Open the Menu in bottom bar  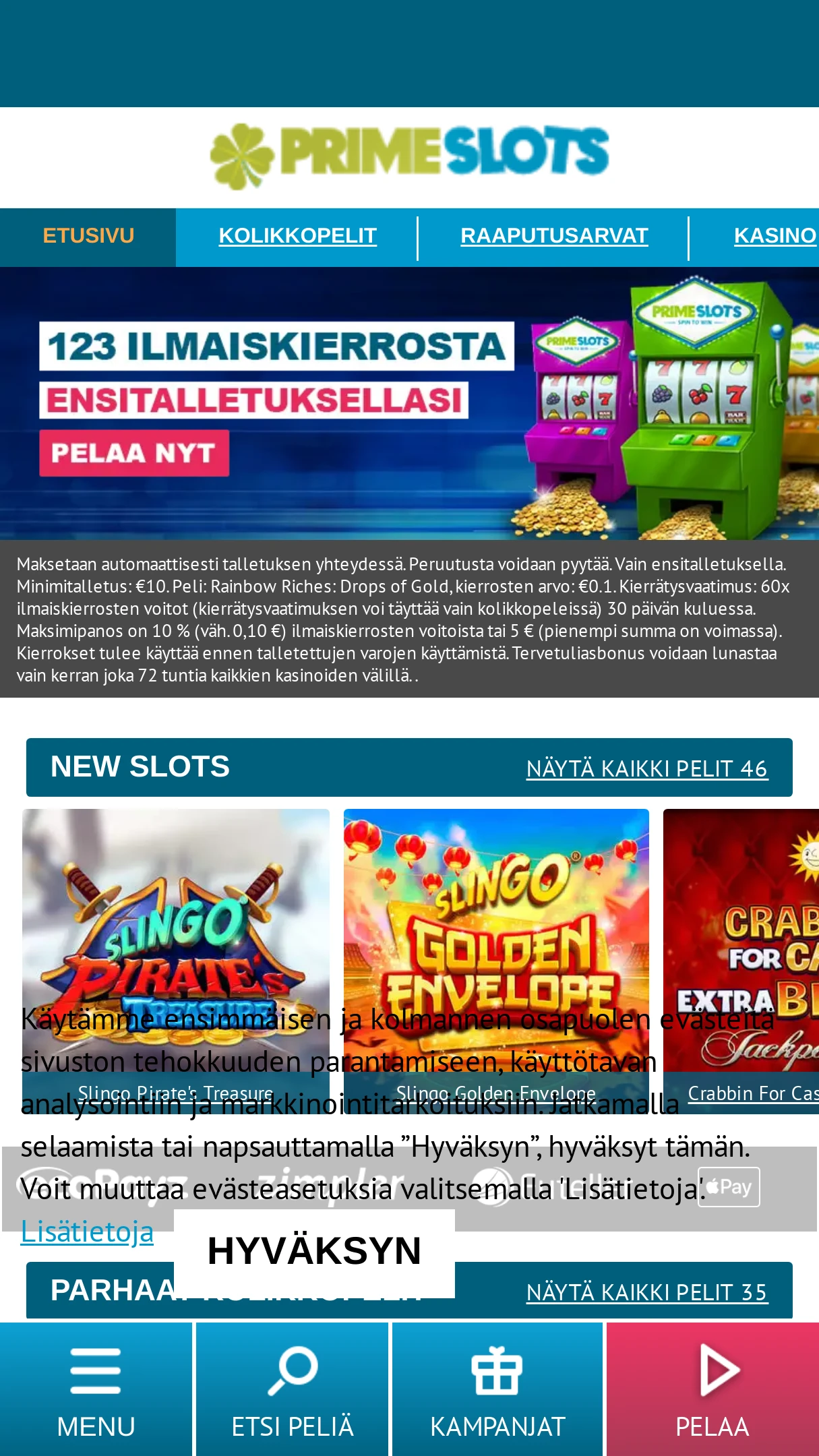tap(96, 1389)
